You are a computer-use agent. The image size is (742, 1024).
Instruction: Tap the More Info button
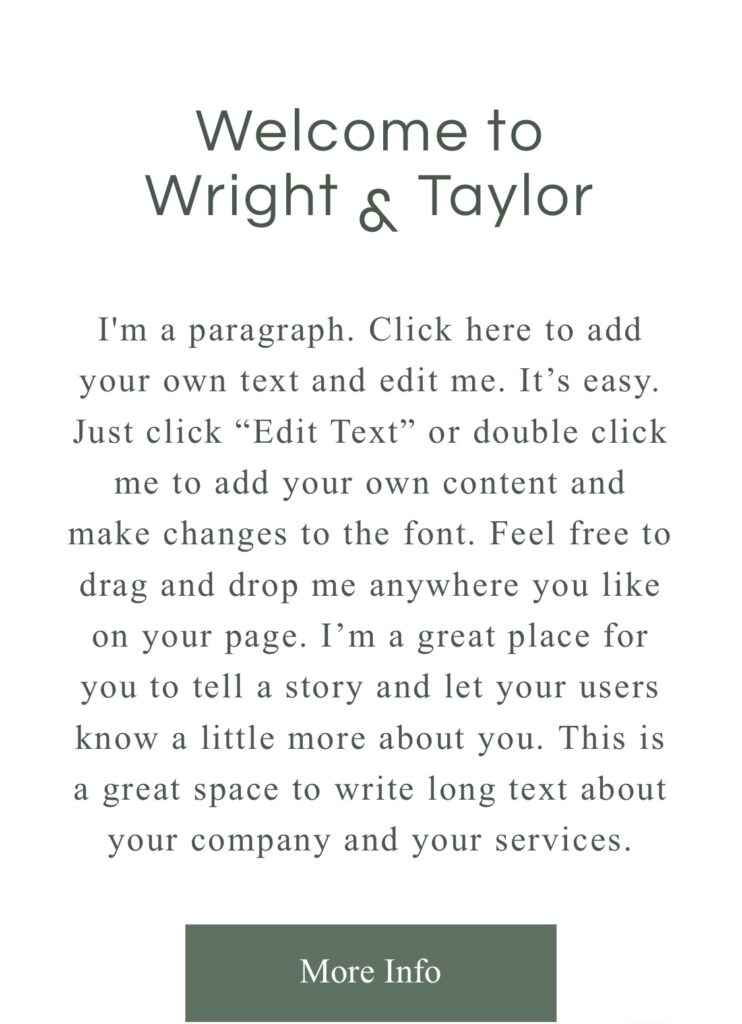[370, 971]
